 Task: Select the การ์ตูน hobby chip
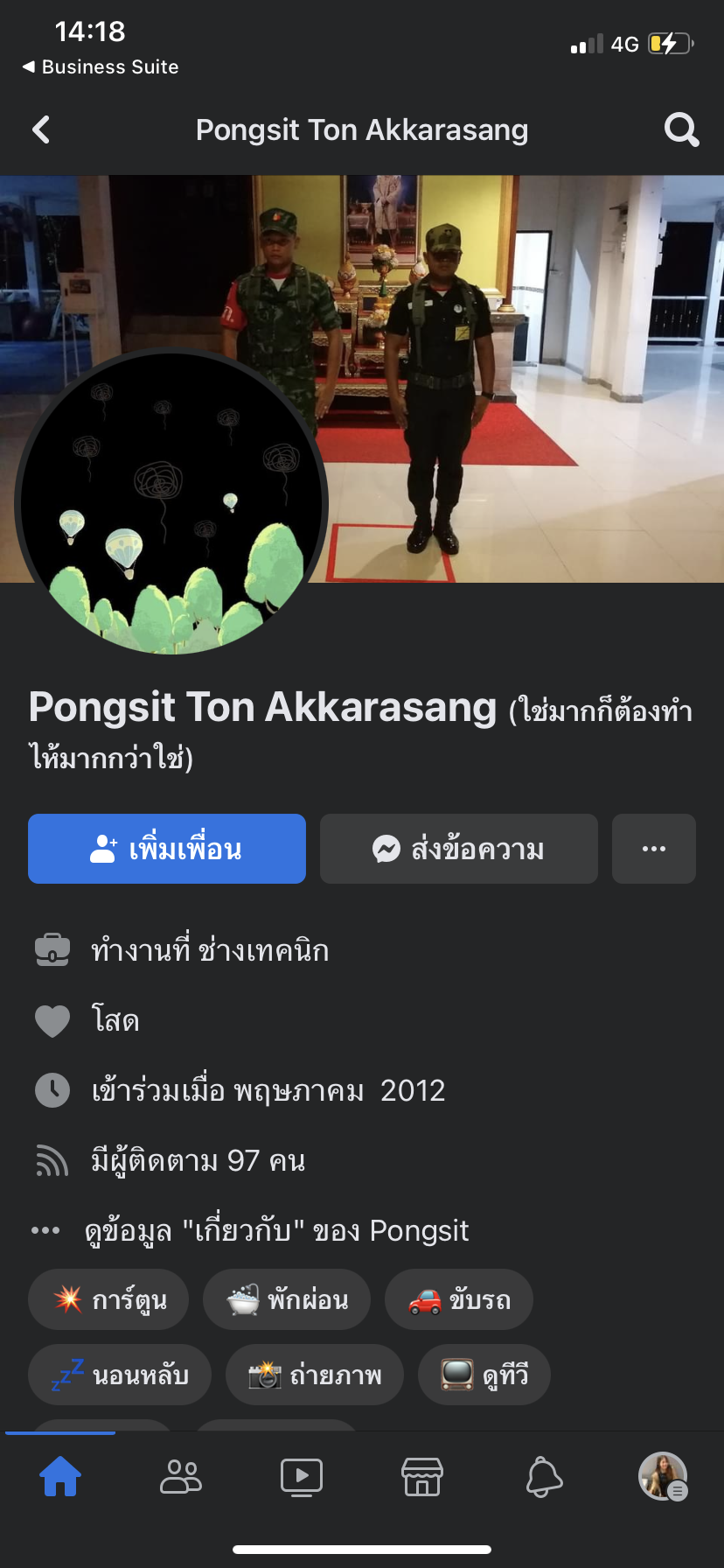[108, 1299]
